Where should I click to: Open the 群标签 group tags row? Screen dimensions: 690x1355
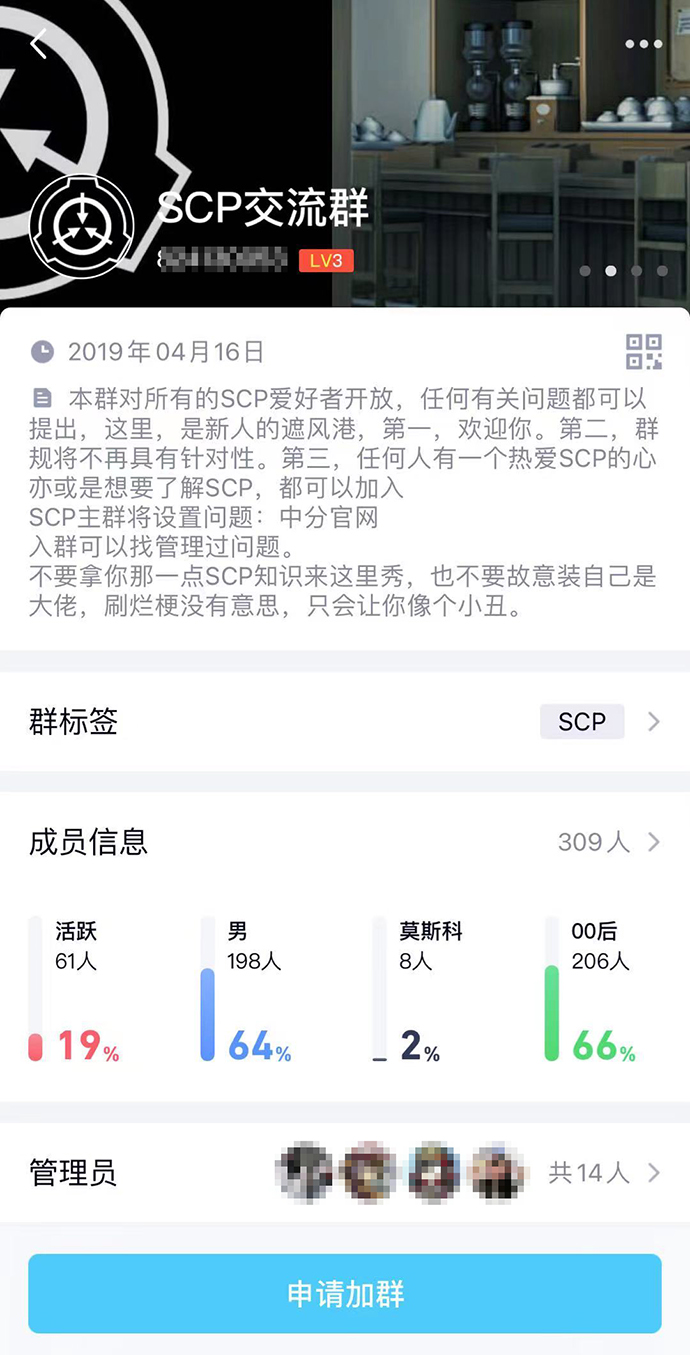click(x=345, y=721)
